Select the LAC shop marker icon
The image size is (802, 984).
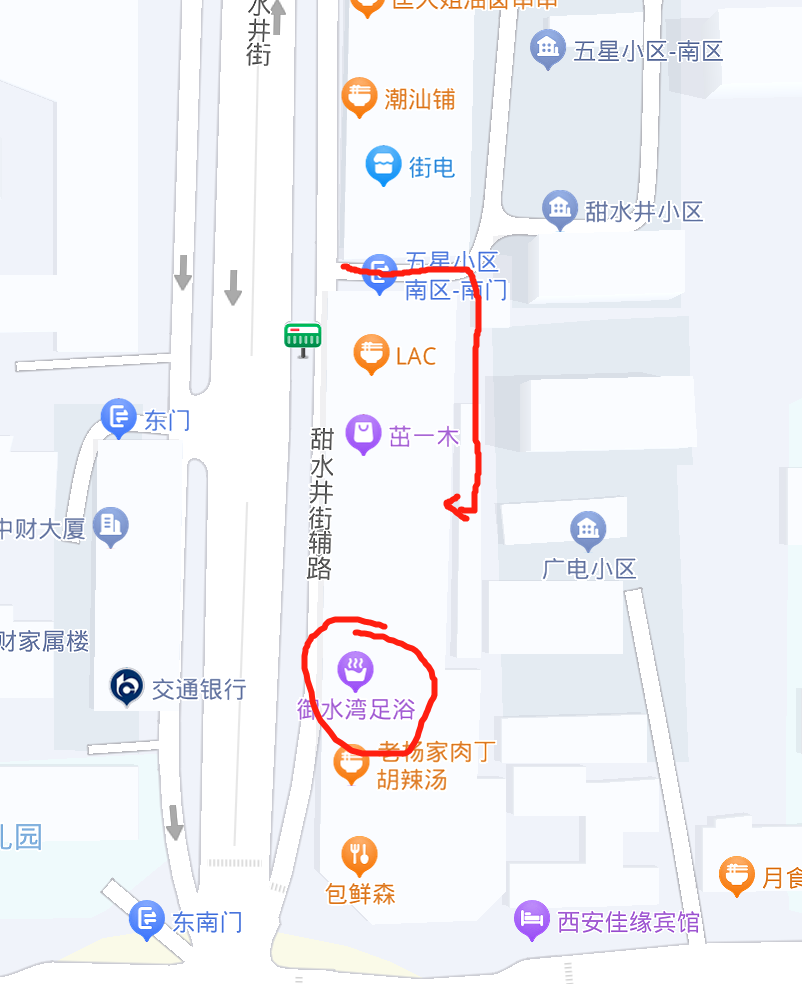coord(371,354)
